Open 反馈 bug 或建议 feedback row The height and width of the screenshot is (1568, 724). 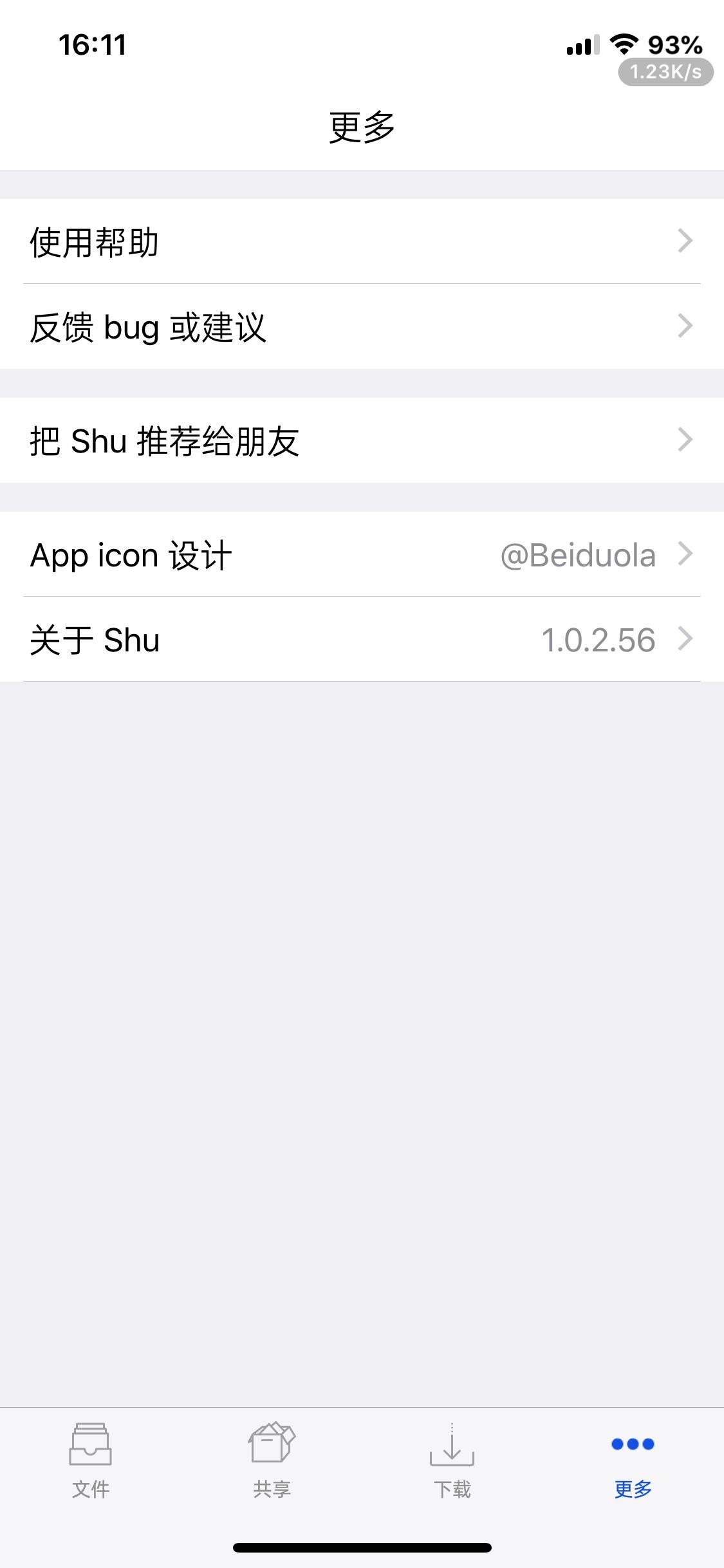(362, 326)
